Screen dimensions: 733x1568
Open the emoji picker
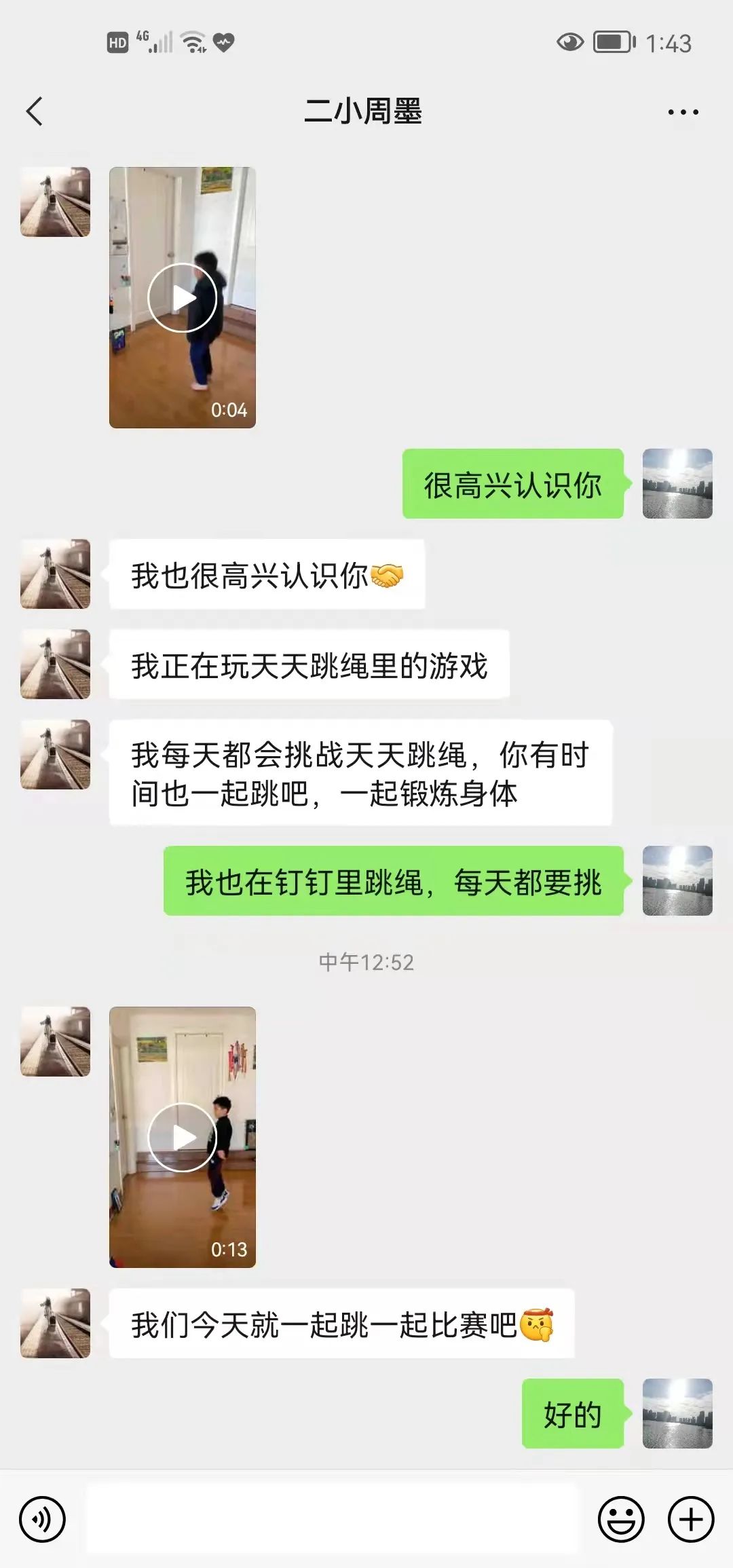(620, 1519)
